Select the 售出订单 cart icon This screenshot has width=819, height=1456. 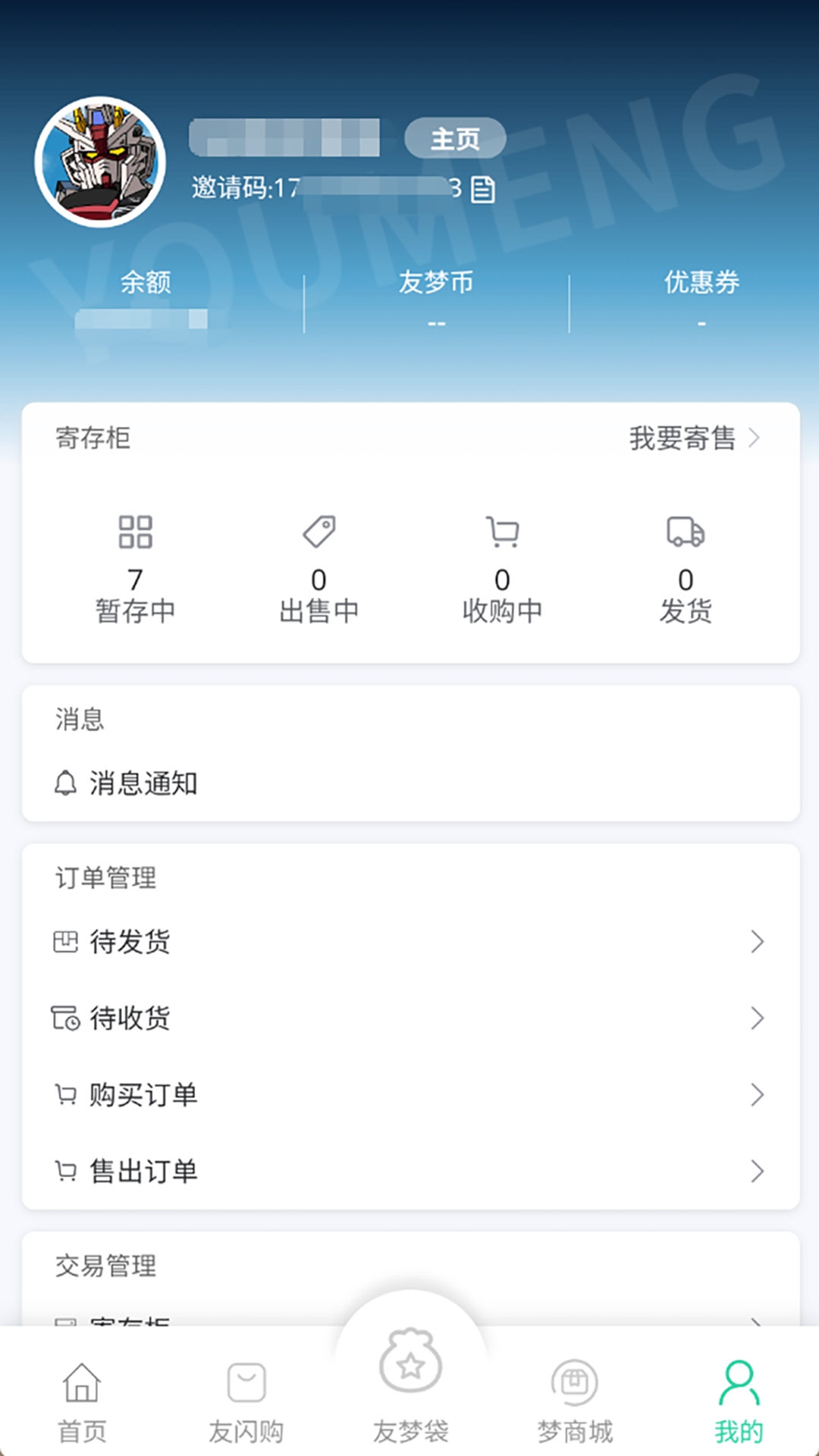66,1172
